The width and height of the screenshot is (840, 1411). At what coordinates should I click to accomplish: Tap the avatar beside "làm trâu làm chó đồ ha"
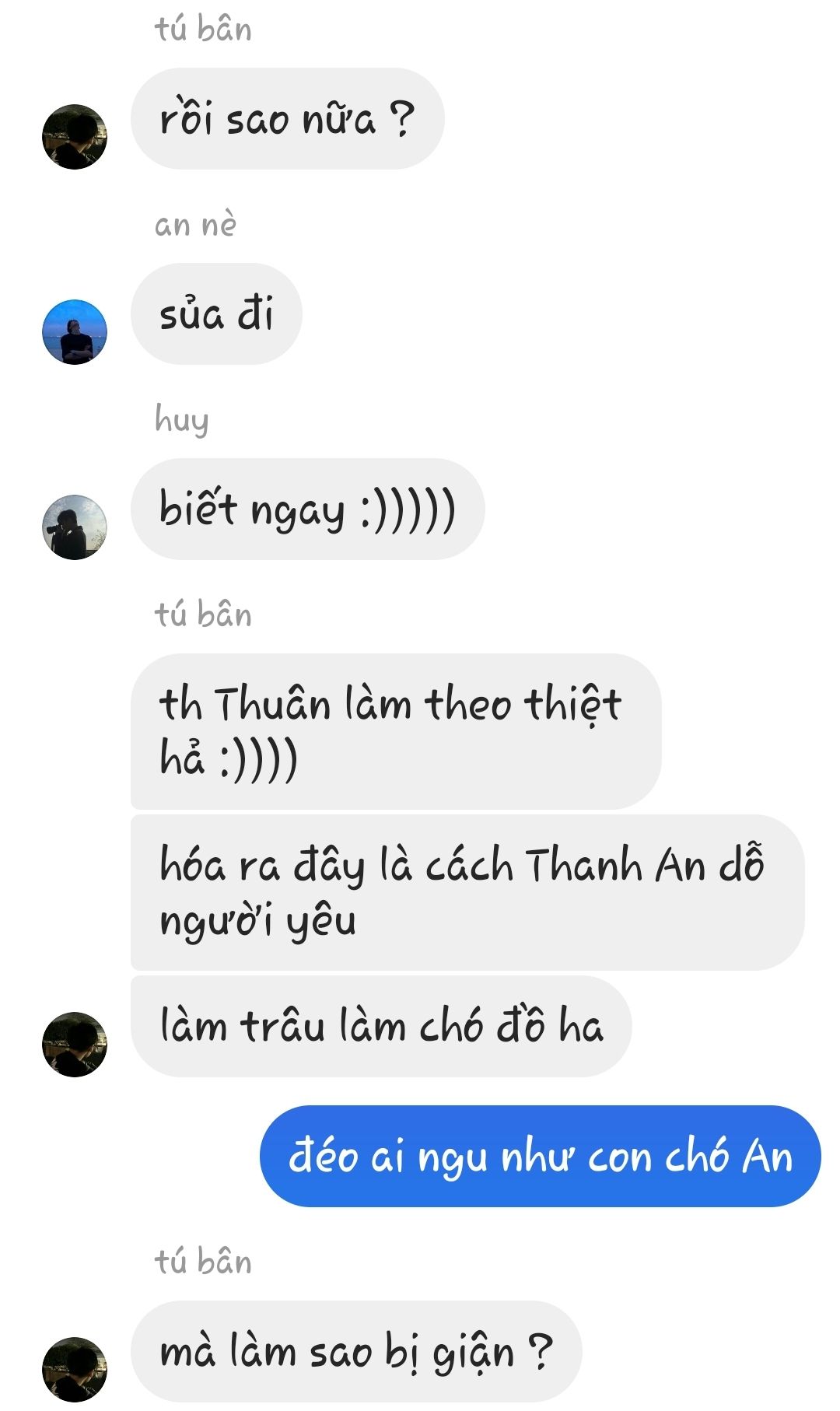click(x=75, y=1045)
